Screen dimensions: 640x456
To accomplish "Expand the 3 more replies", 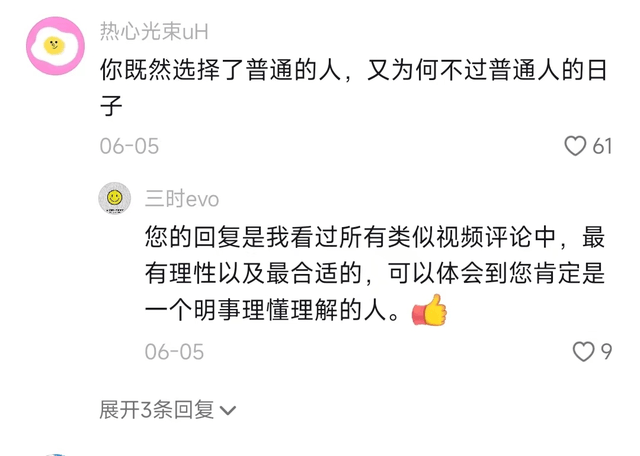I will (x=168, y=410).
